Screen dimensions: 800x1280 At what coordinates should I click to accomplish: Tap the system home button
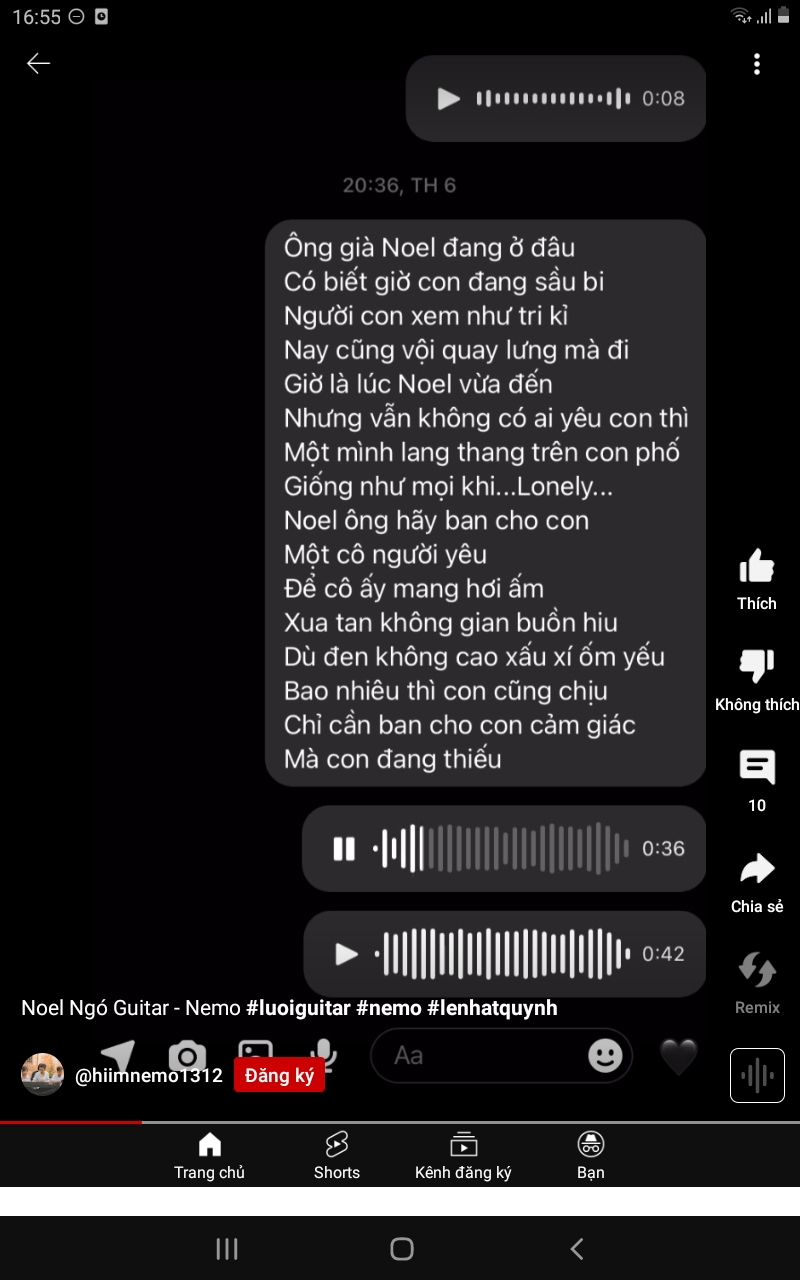click(401, 1248)
